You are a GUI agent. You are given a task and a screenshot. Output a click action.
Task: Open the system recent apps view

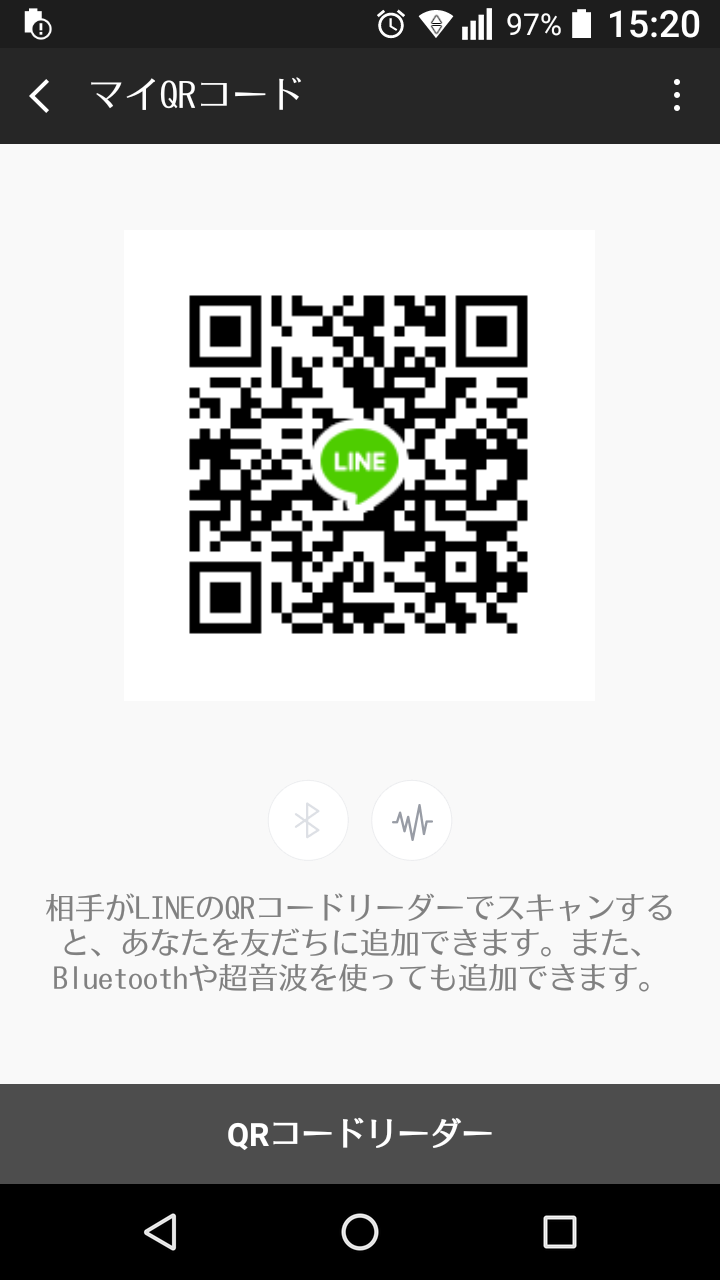(x=559, y=1232)
